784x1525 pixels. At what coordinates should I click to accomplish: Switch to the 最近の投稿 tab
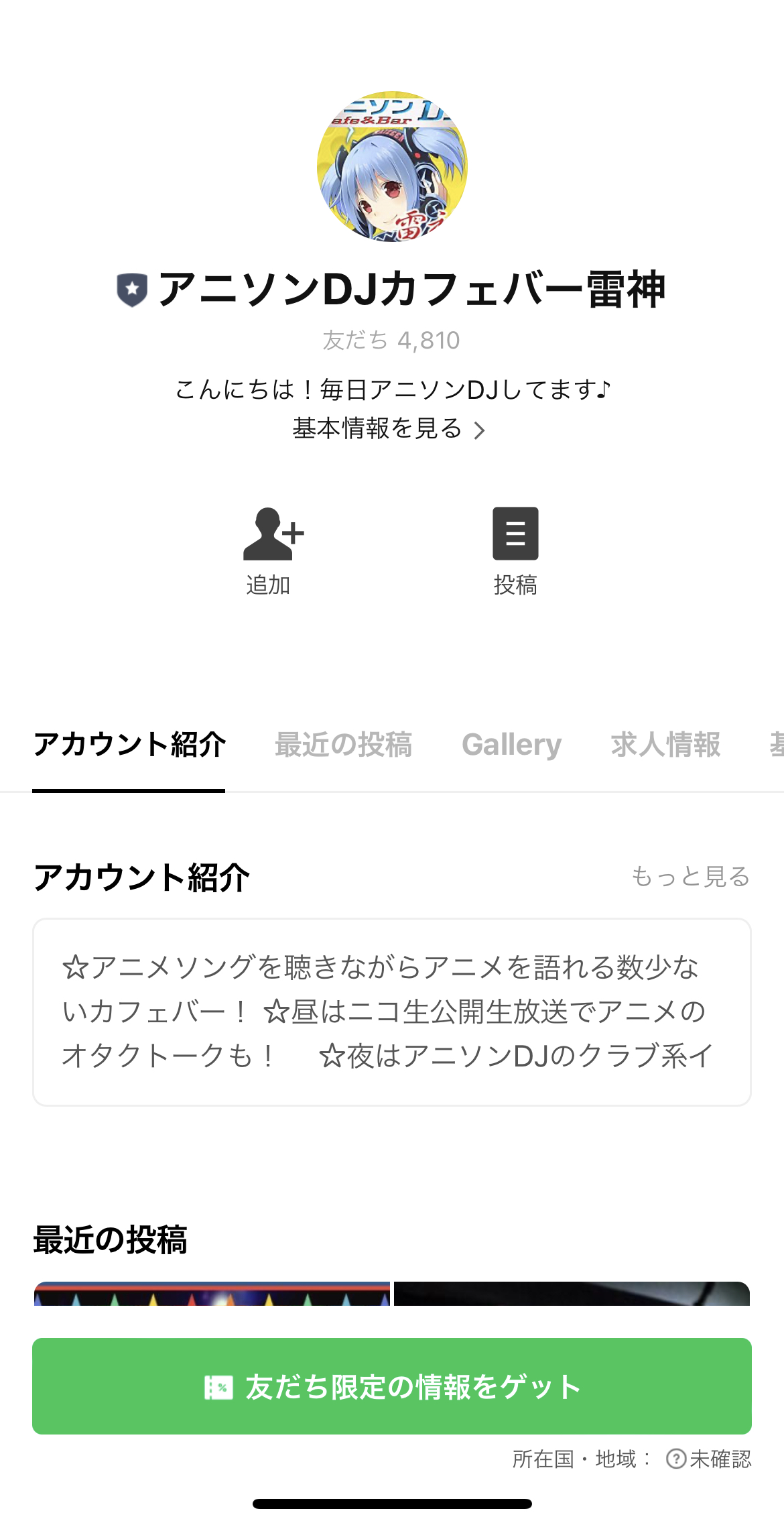[x=342, y=744]
